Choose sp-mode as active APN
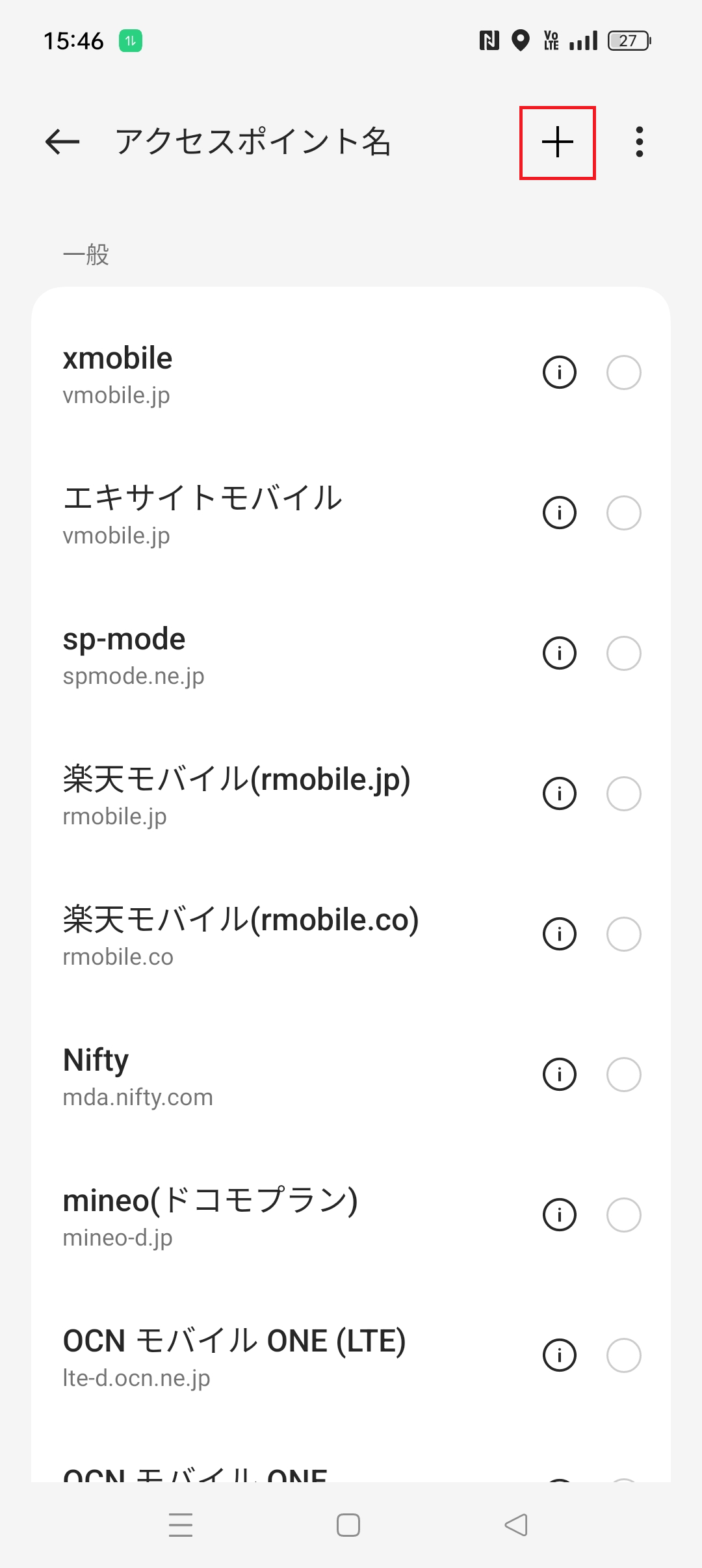Screen dimensions: 702x1568 tap(623, 653)
